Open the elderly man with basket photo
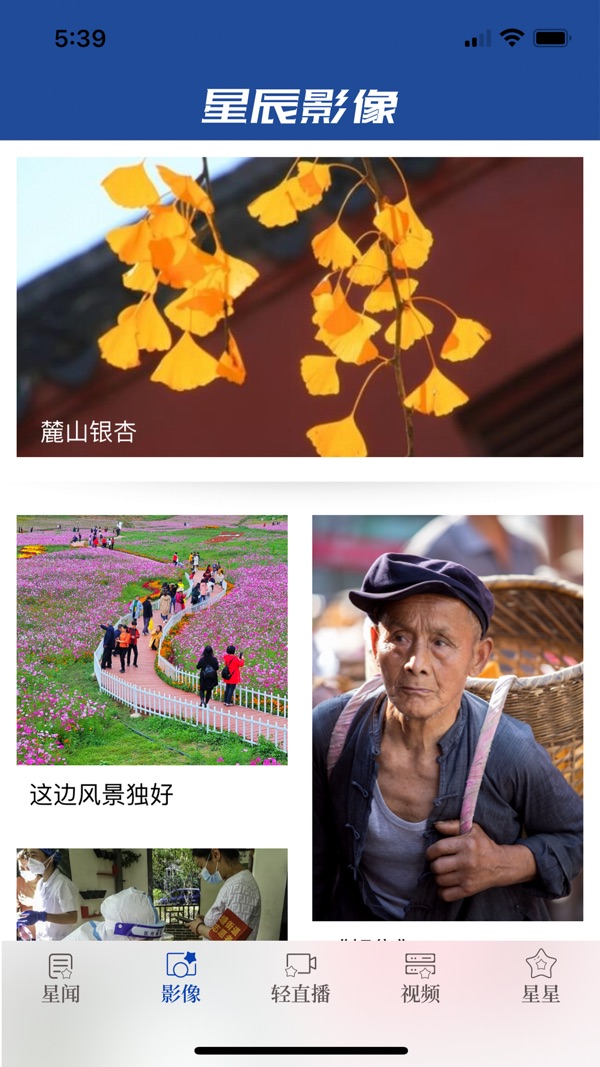The width and height of the screenshot is (600, 1067). pyautogui.click(x=447, y=717)
